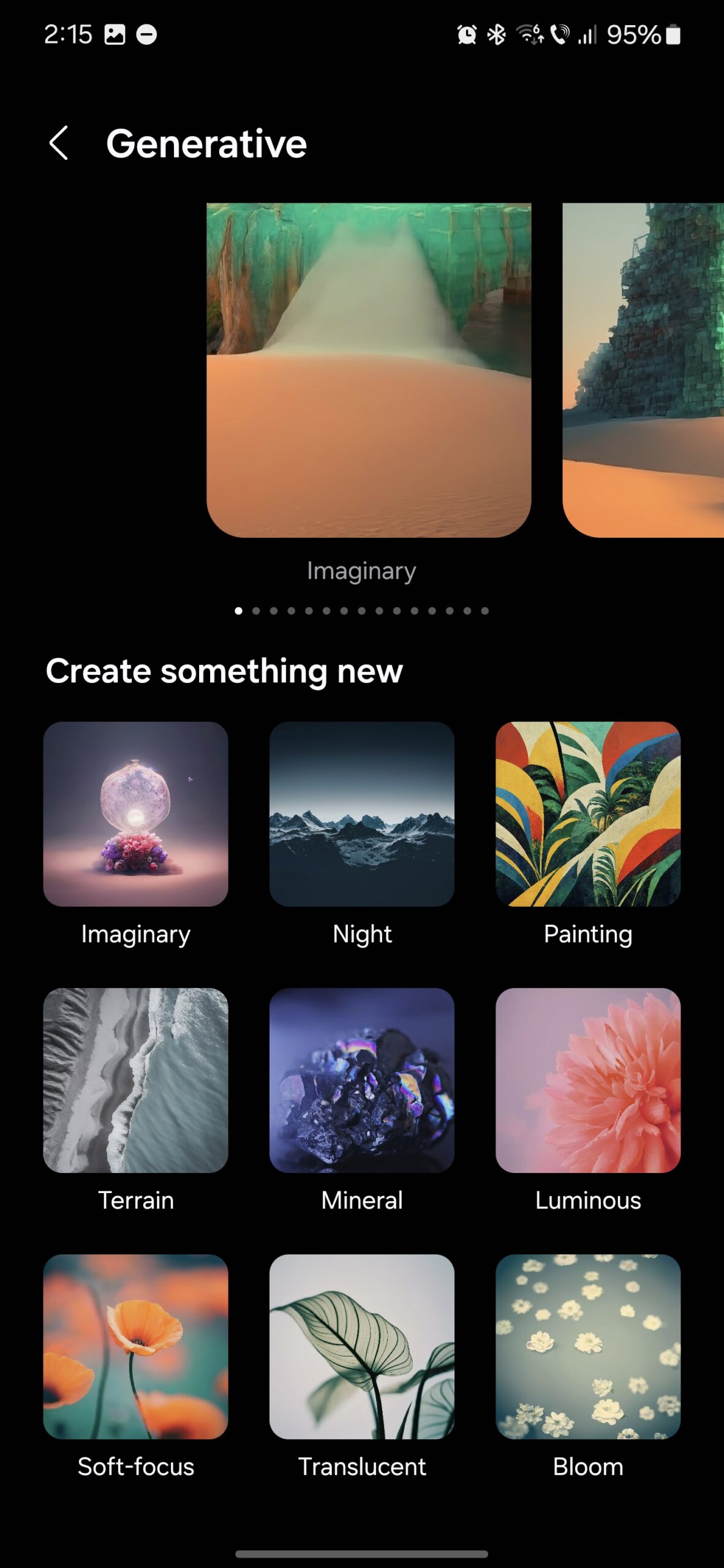
Task: Choose the Night wallpaper style
Action: click(x=362, y=813)
